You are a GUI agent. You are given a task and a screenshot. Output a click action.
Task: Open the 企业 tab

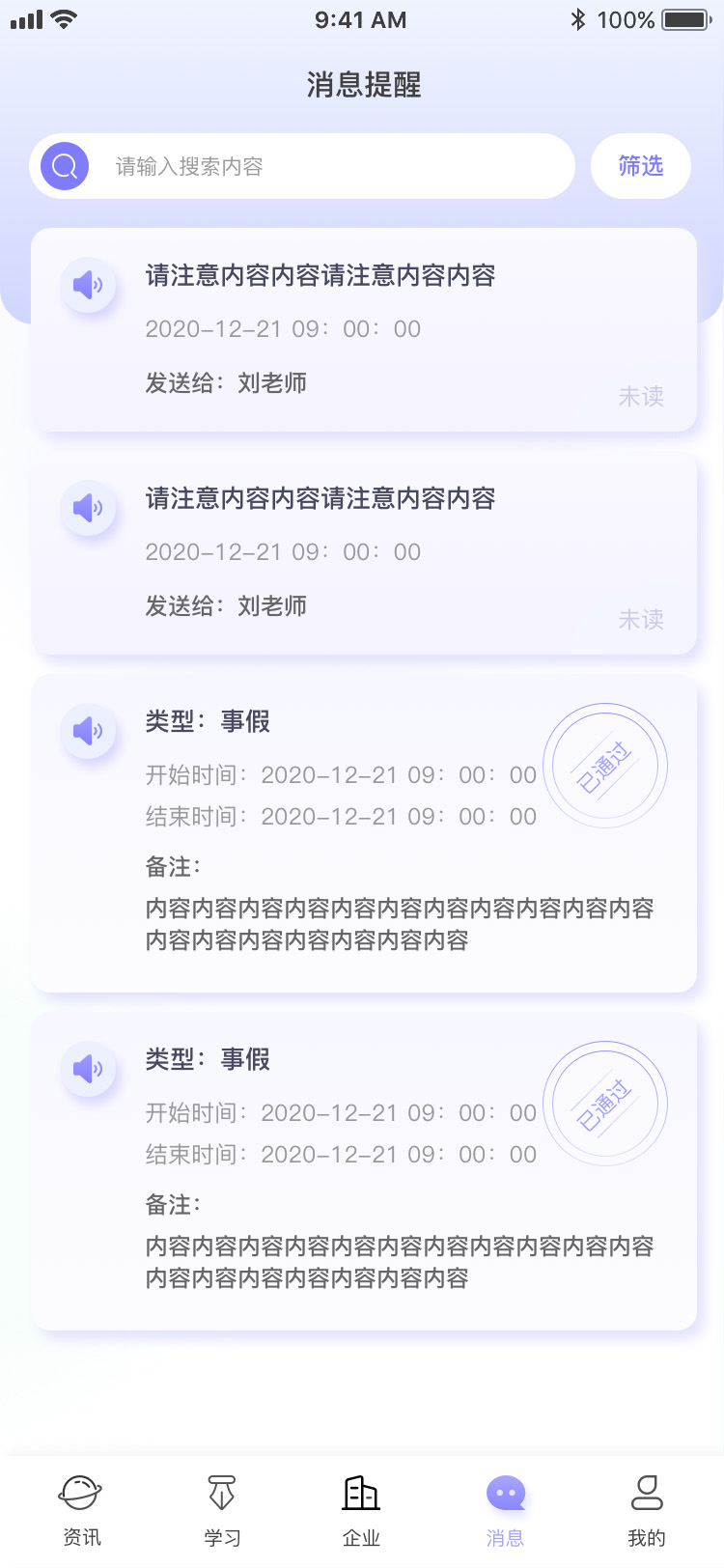click(362, 1511)
